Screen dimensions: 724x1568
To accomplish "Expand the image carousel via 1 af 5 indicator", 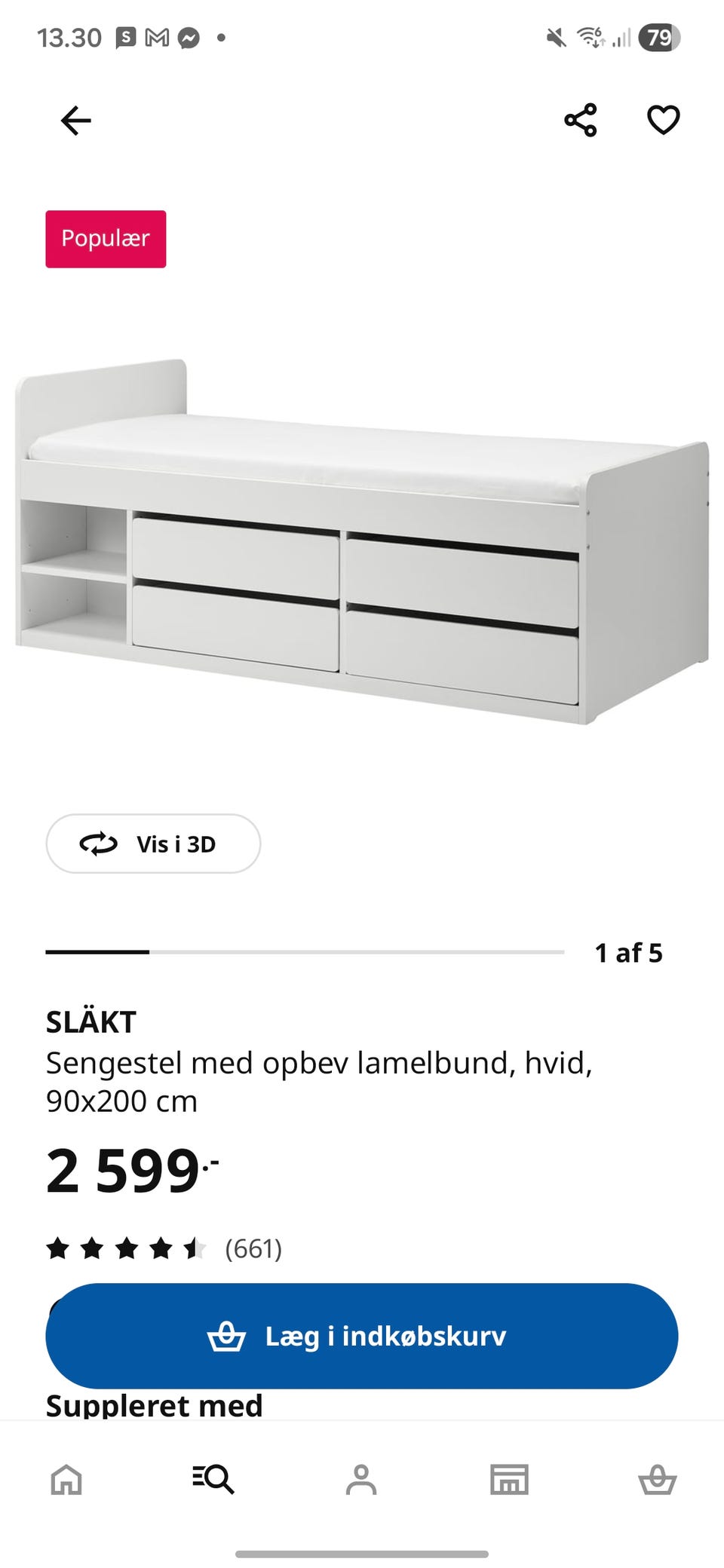I will click(629, 953).
